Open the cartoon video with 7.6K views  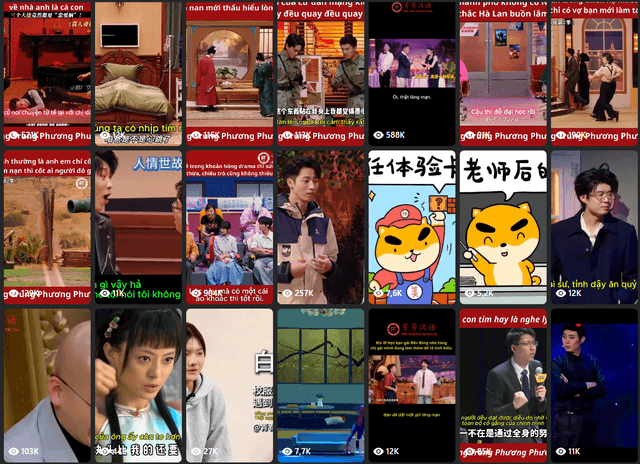pos(412,225)
